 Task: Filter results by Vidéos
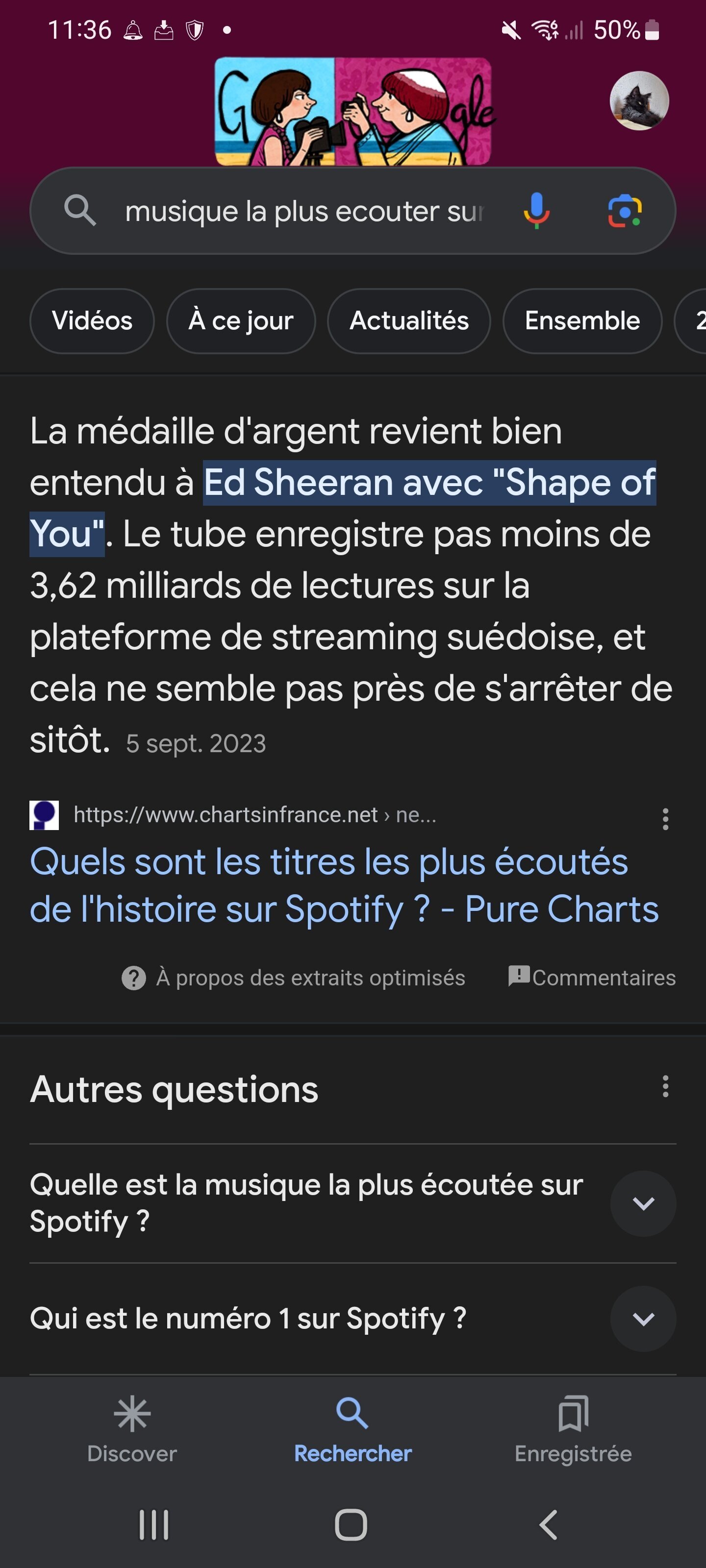(92, 321)
